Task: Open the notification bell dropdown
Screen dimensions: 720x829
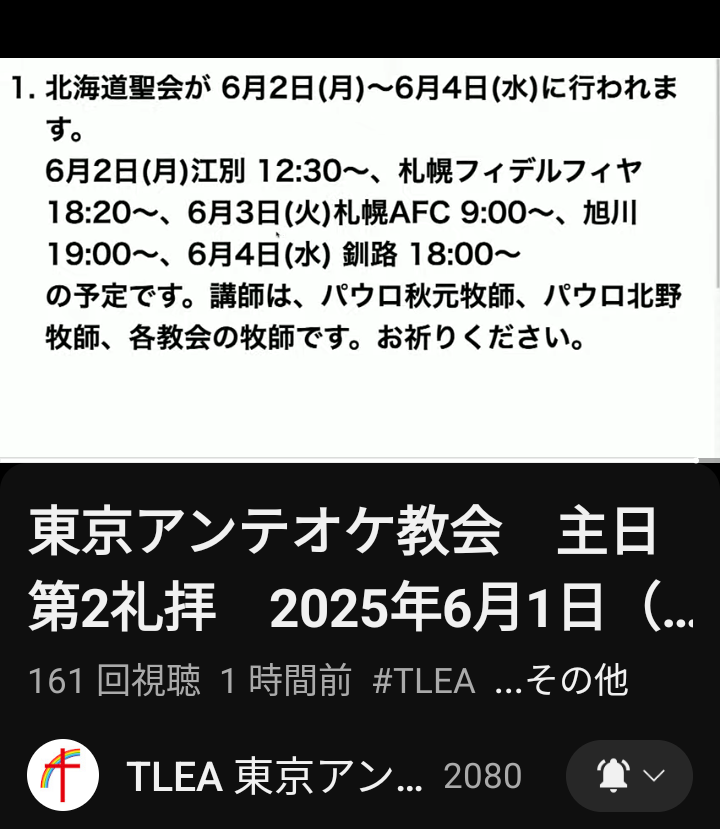Action: 629,776
